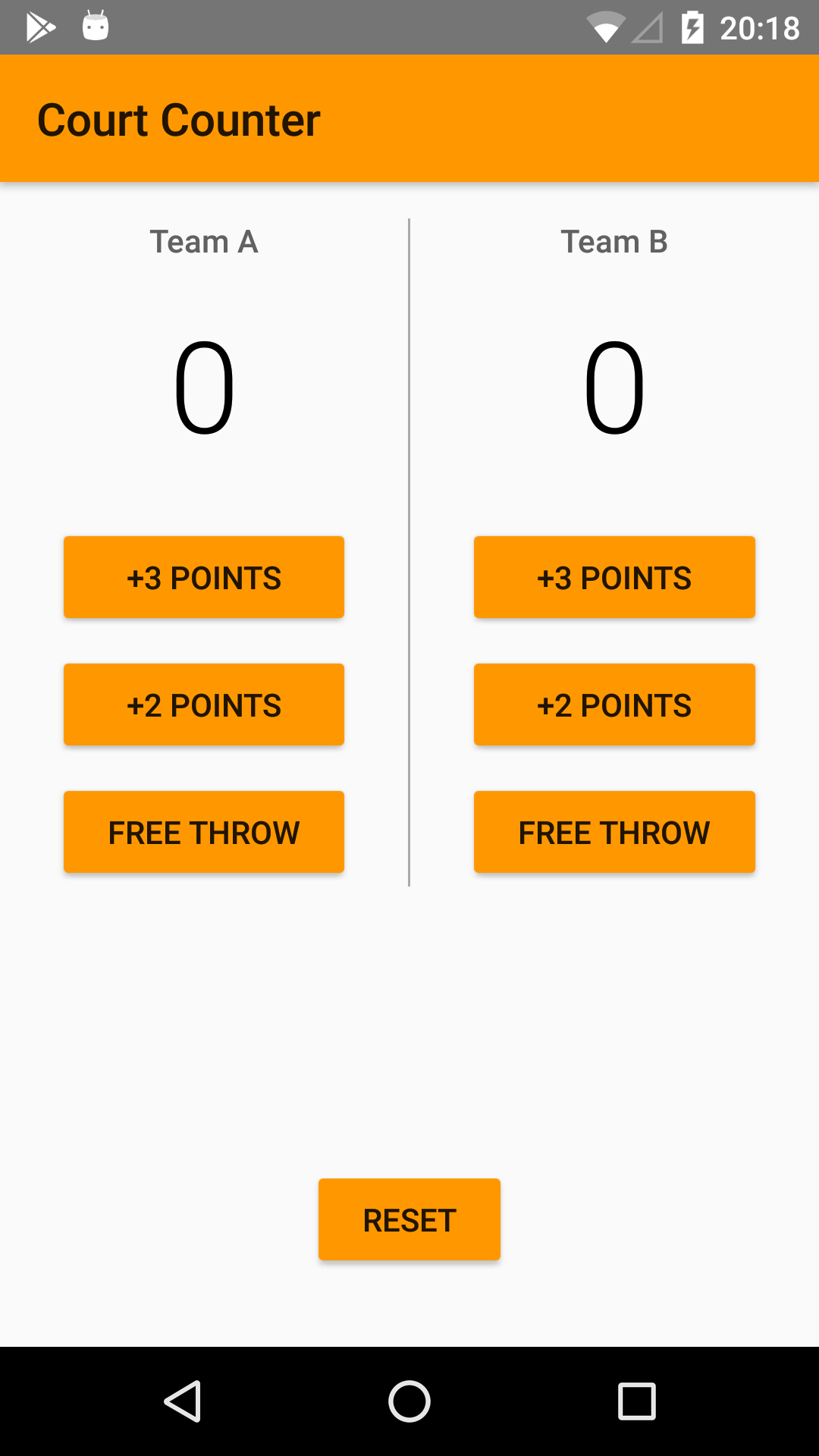Score a free throw for Team B
This screenshot has width=819, height=1456.
pyautogui.click(x=614, y=832)
